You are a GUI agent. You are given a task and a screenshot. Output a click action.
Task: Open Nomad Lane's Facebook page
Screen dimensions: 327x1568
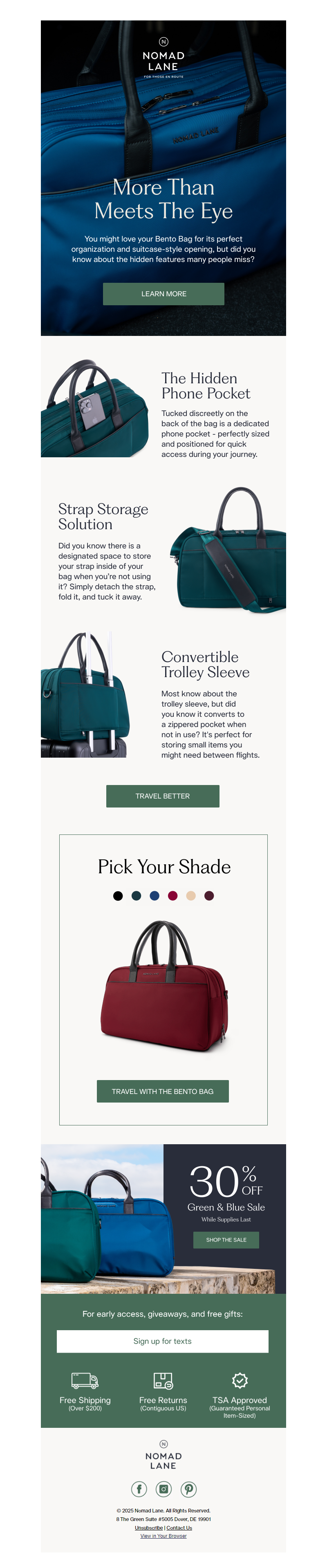tap(139, 1489)
